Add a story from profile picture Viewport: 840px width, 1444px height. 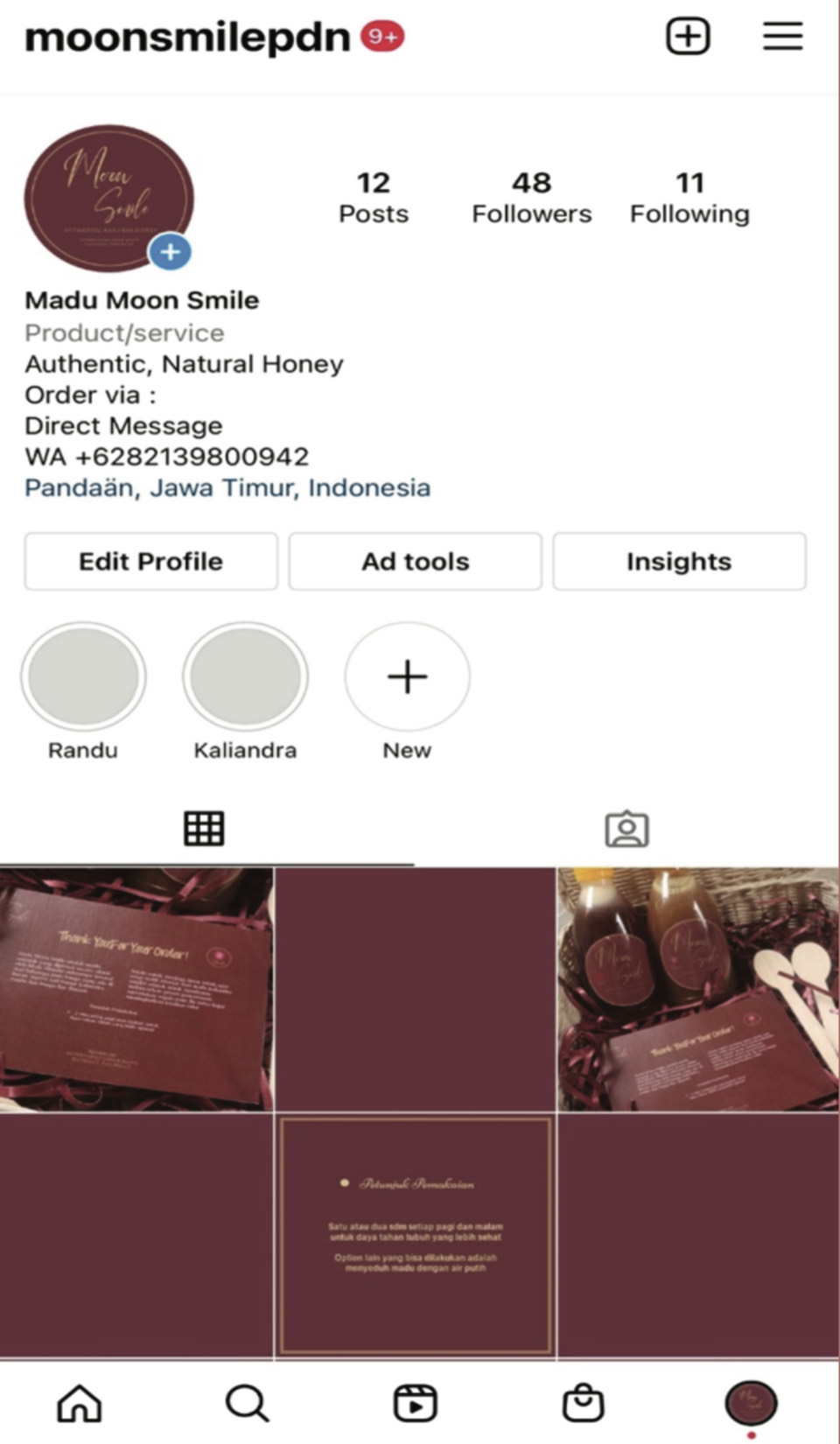[170, 252]
